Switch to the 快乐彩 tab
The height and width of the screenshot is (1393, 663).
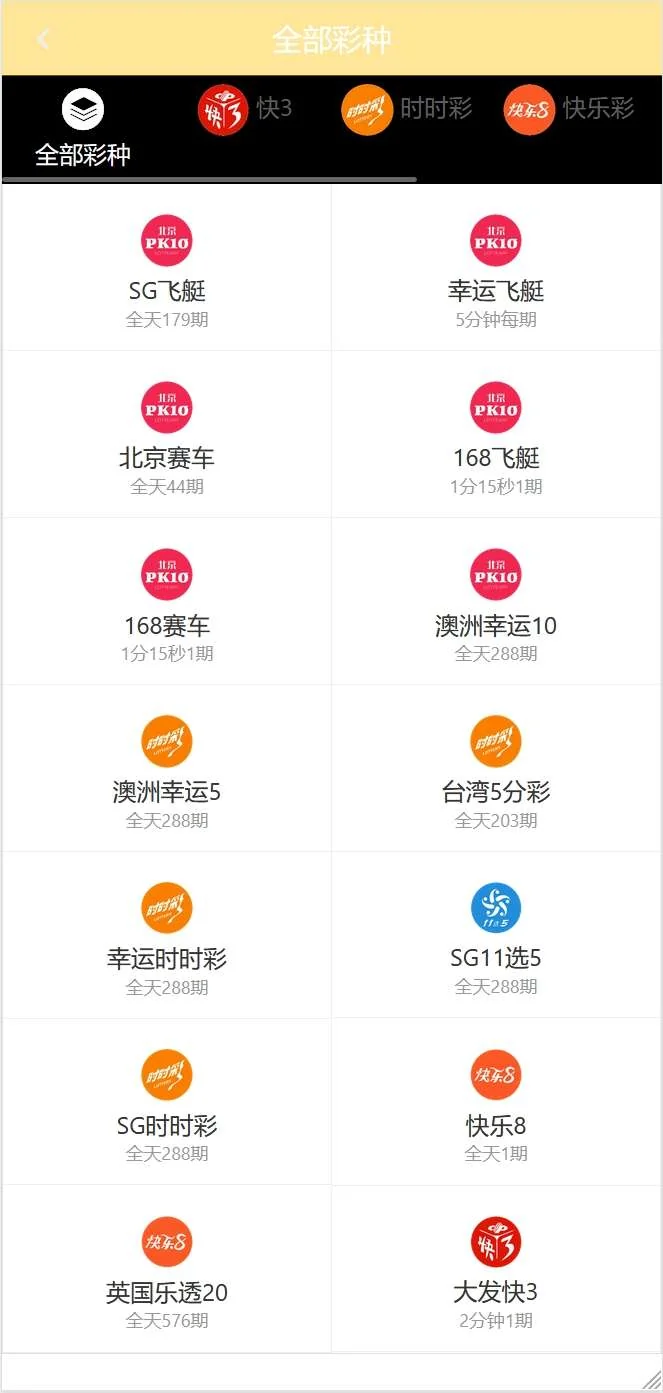click(x=569, y=108)
